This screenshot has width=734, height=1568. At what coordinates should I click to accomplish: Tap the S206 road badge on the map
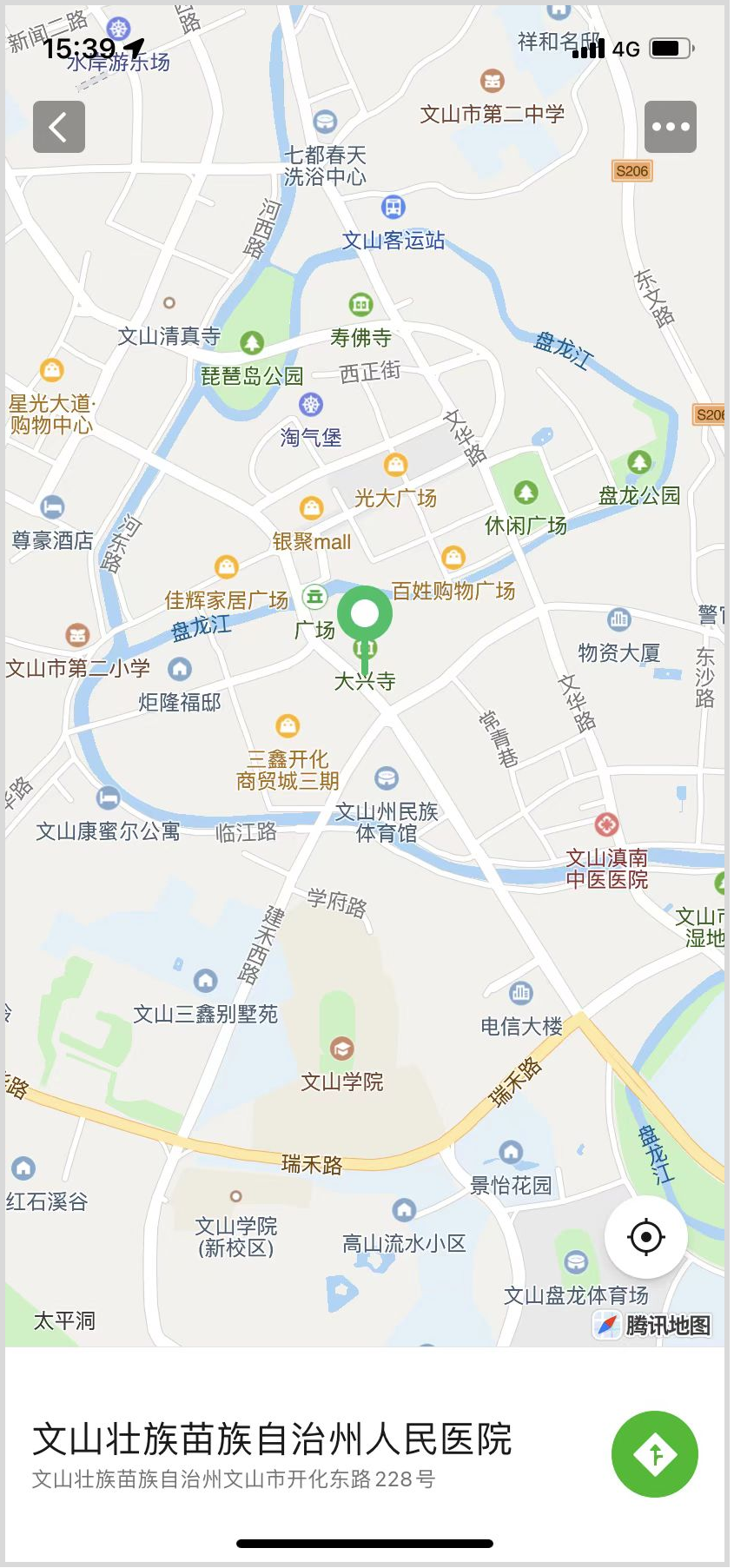coord(632,171)
